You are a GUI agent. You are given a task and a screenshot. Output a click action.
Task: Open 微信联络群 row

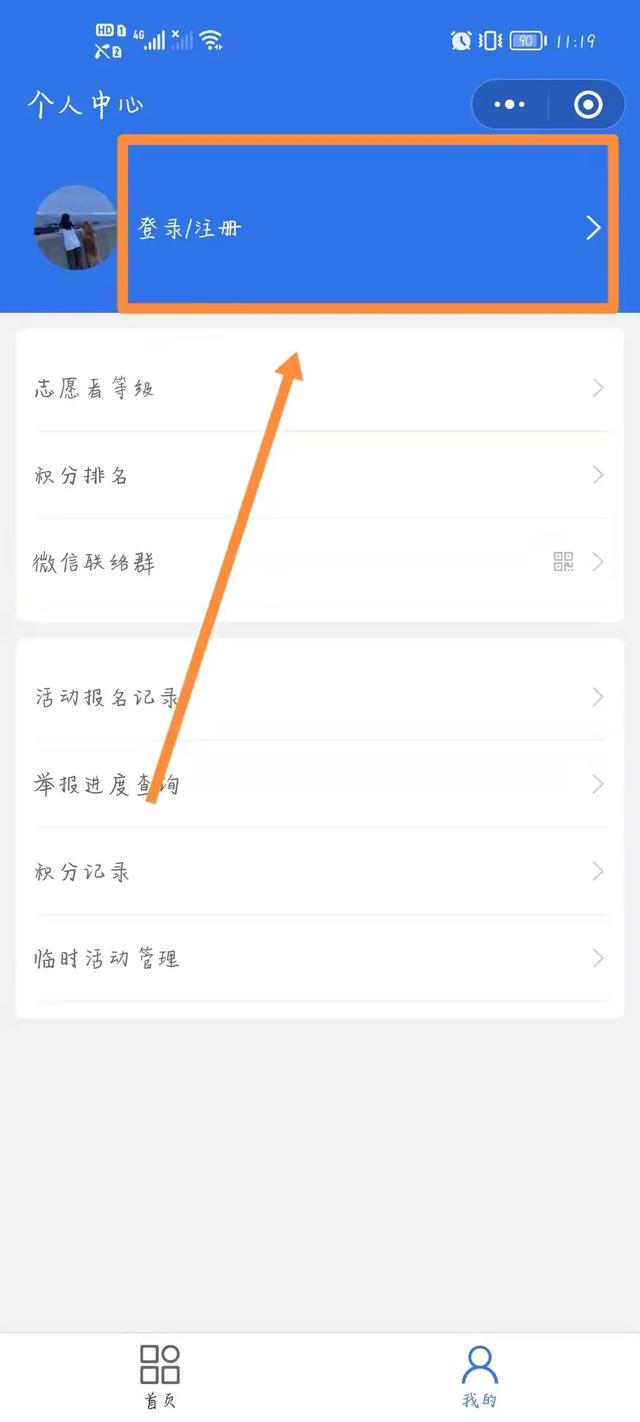(318, 562)
